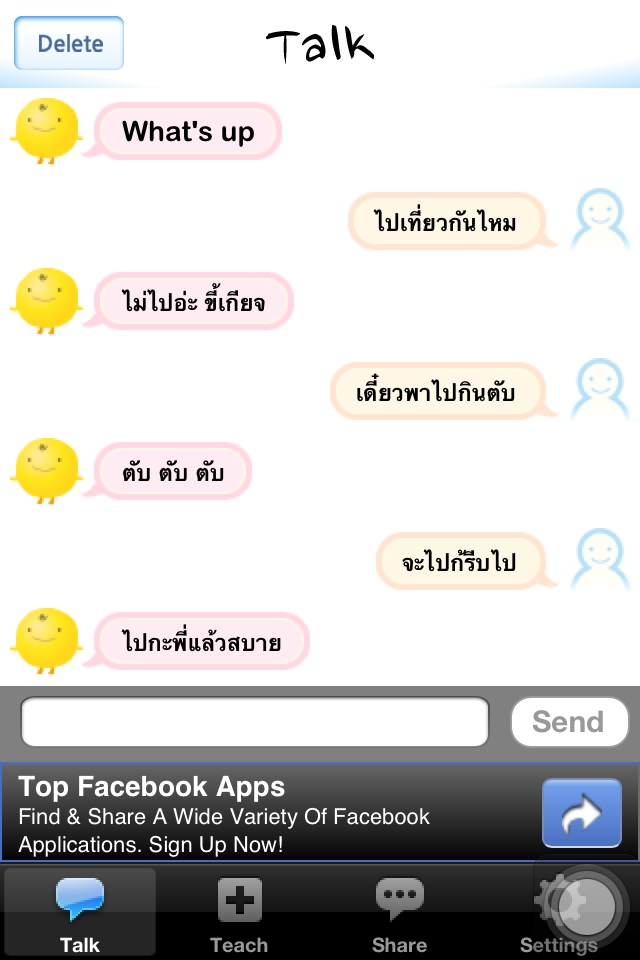
Task: Tap the Send button
Action: tap(569, 722)
